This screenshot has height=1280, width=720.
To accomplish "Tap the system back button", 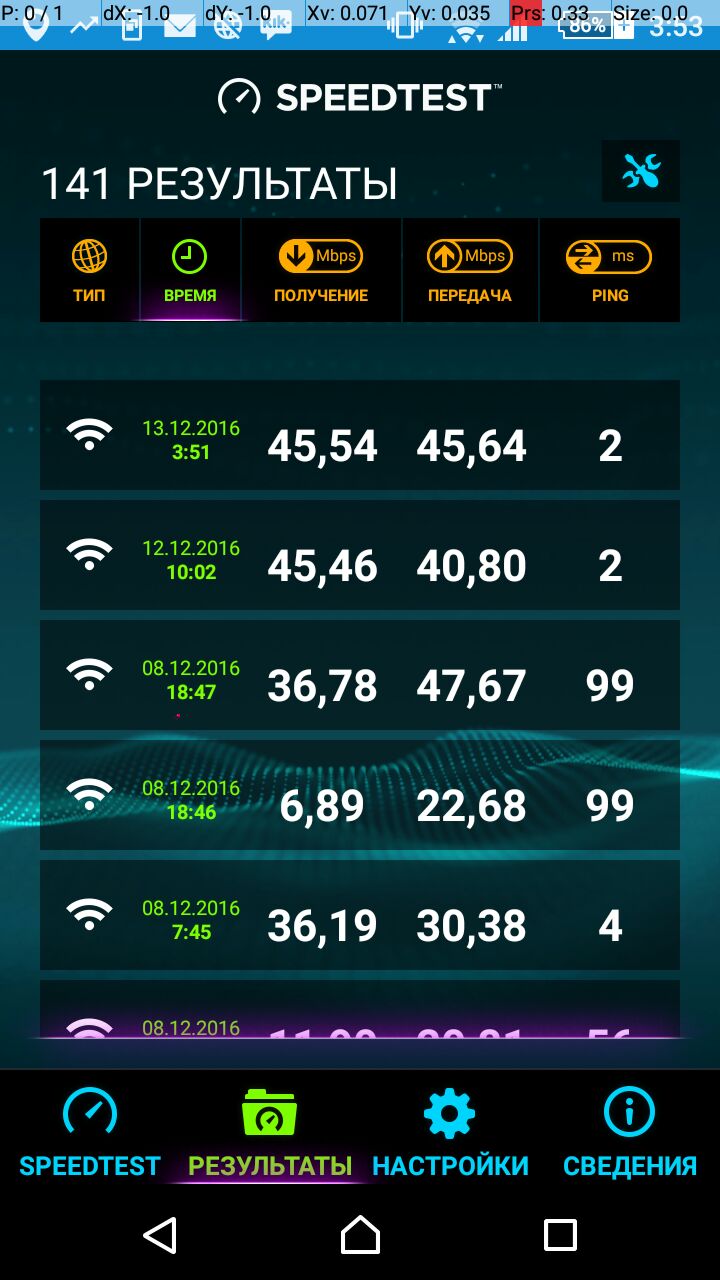I will point(160,1235).
